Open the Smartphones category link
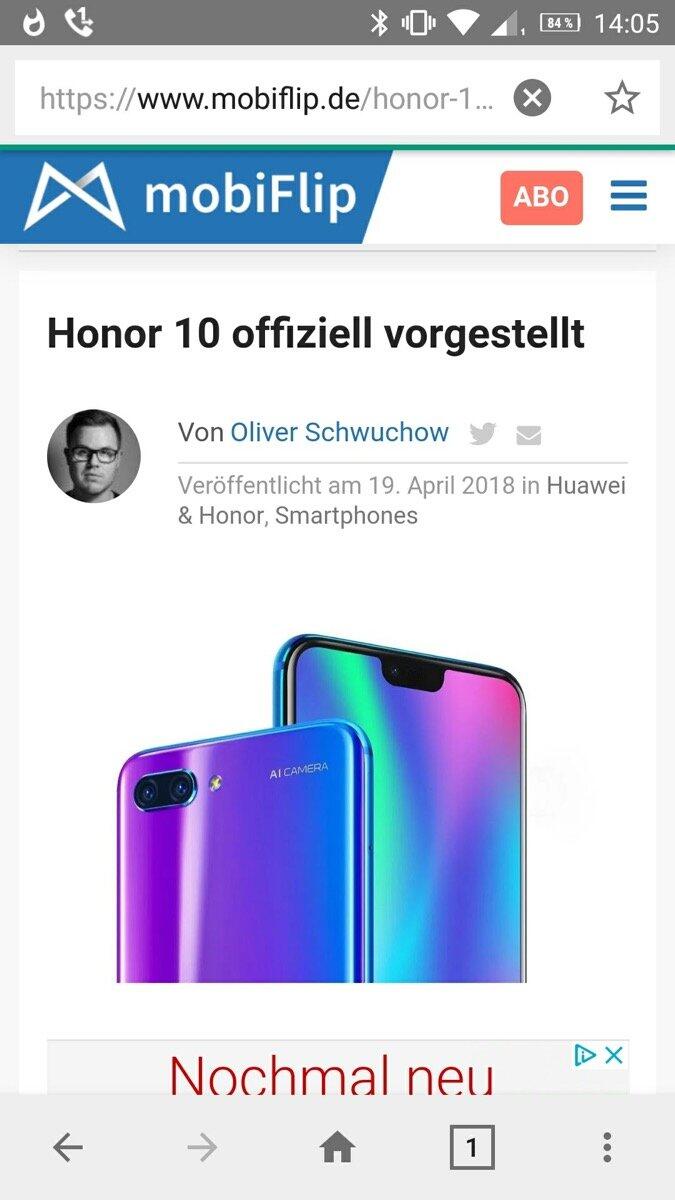Image resolution: width=675 pixels, height=1200 pixels. [346, 516]
